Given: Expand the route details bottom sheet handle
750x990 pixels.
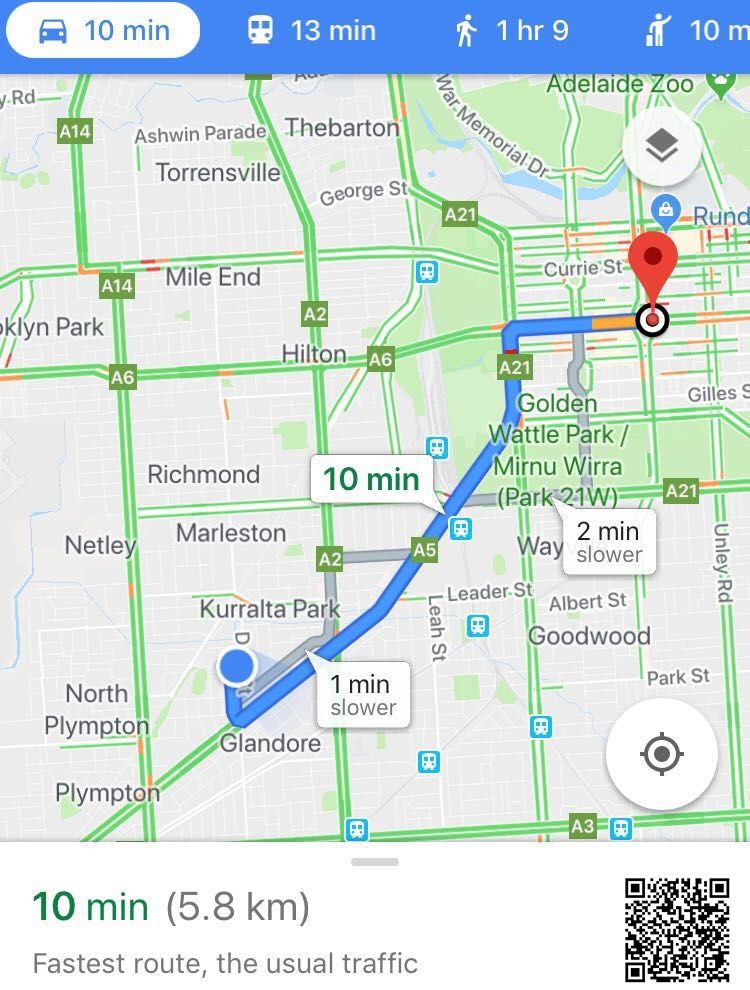Looking at the screenshot, I should point(375,862).
